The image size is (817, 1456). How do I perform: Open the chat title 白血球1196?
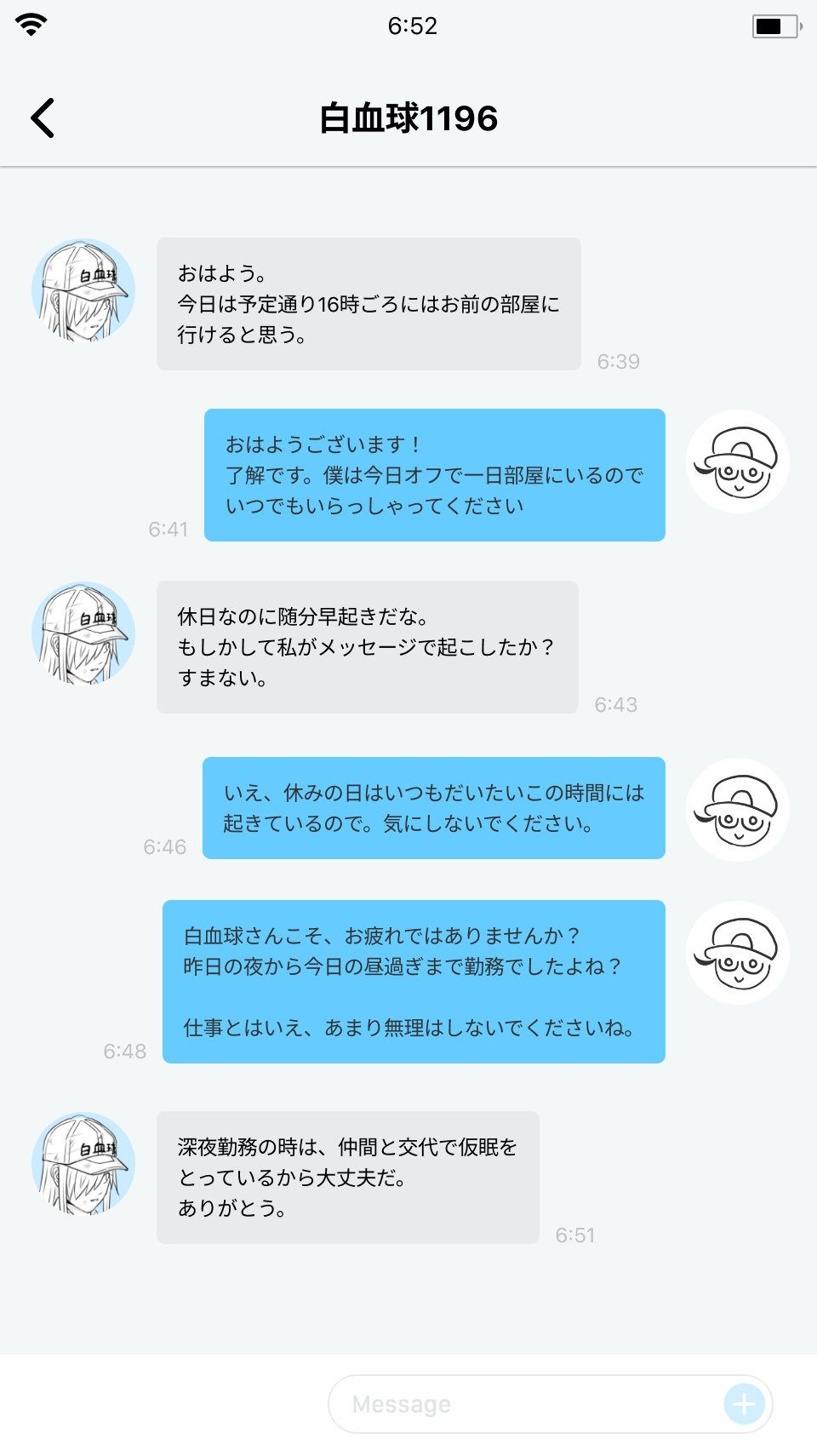pos(408,118)
